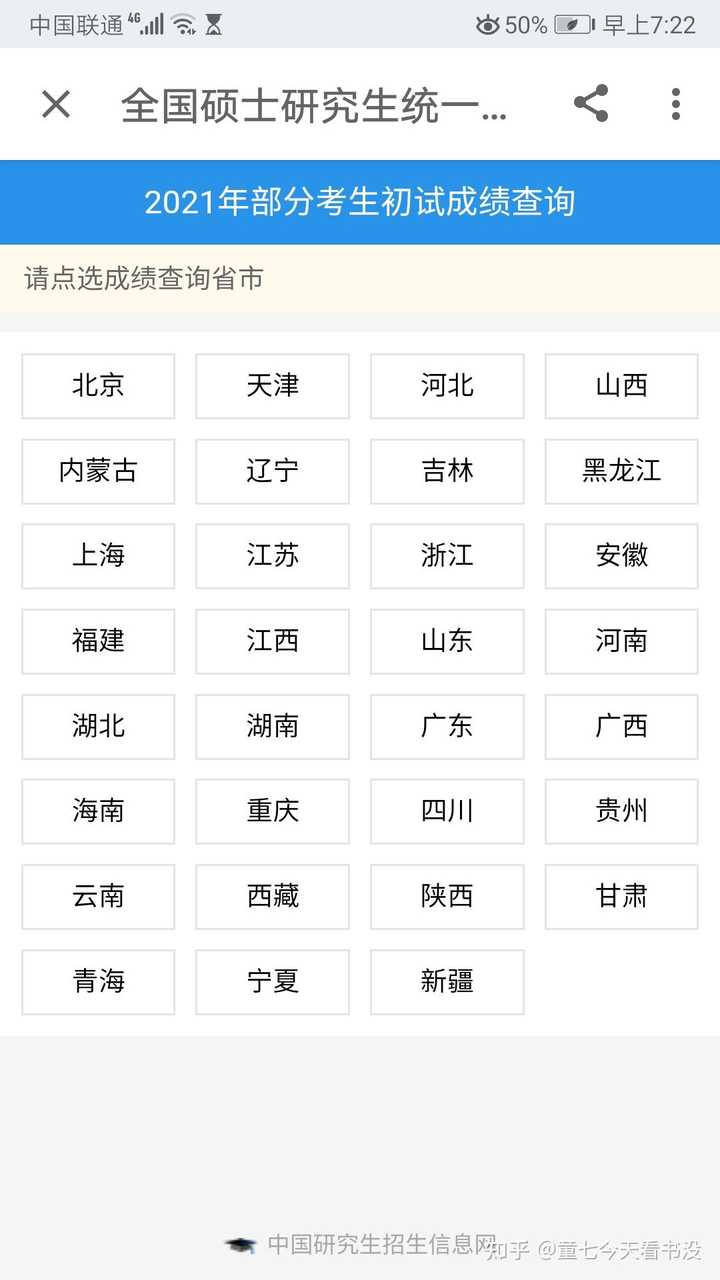
Task: Select 上海 for results
Action: [98, 556]
